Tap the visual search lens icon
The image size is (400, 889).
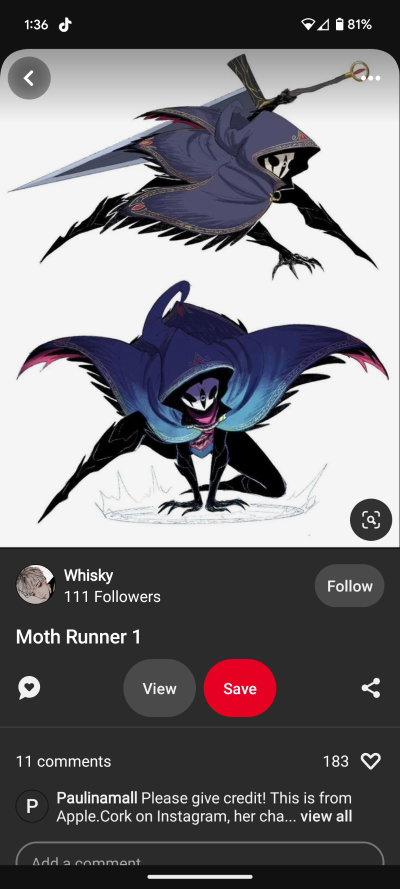(x=371, y=519)
